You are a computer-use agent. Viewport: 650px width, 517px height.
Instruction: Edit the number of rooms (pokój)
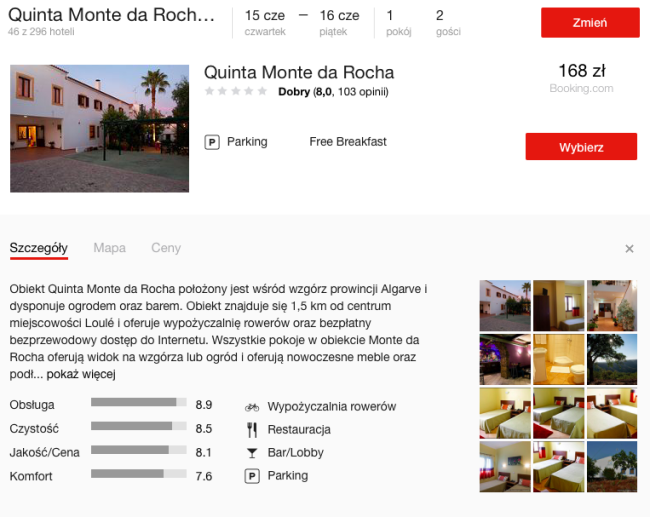398,22
